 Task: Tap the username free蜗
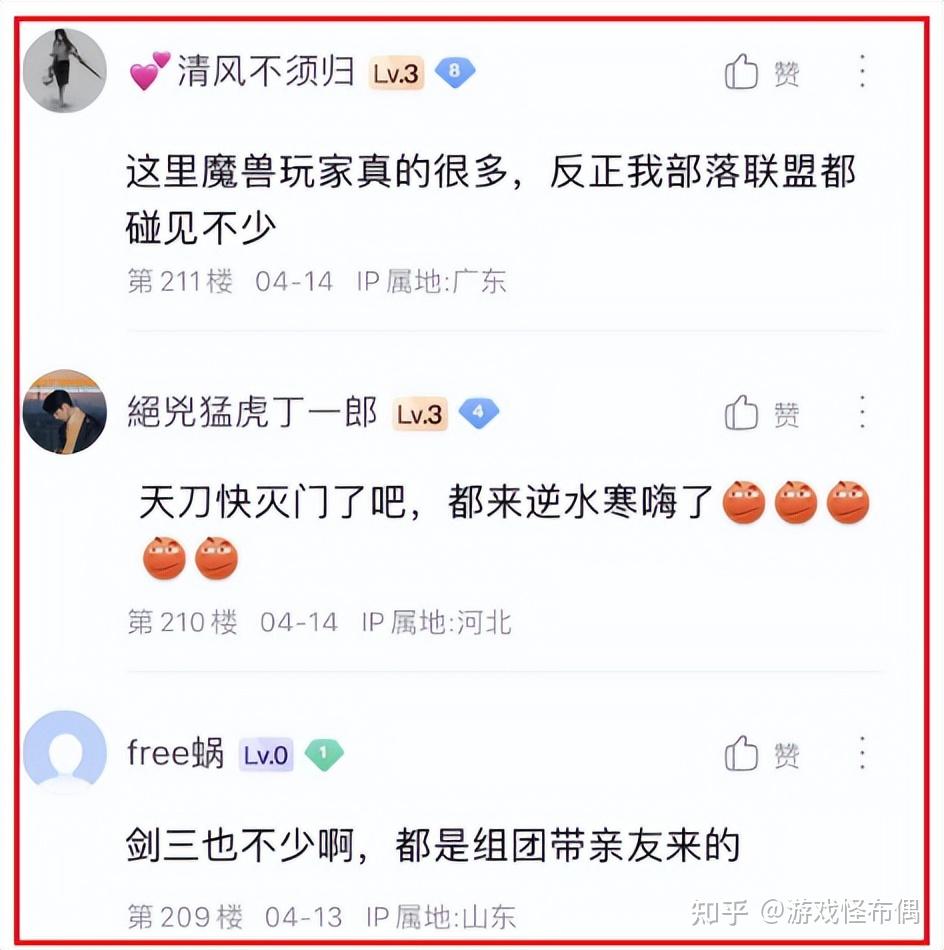[176, 754]
